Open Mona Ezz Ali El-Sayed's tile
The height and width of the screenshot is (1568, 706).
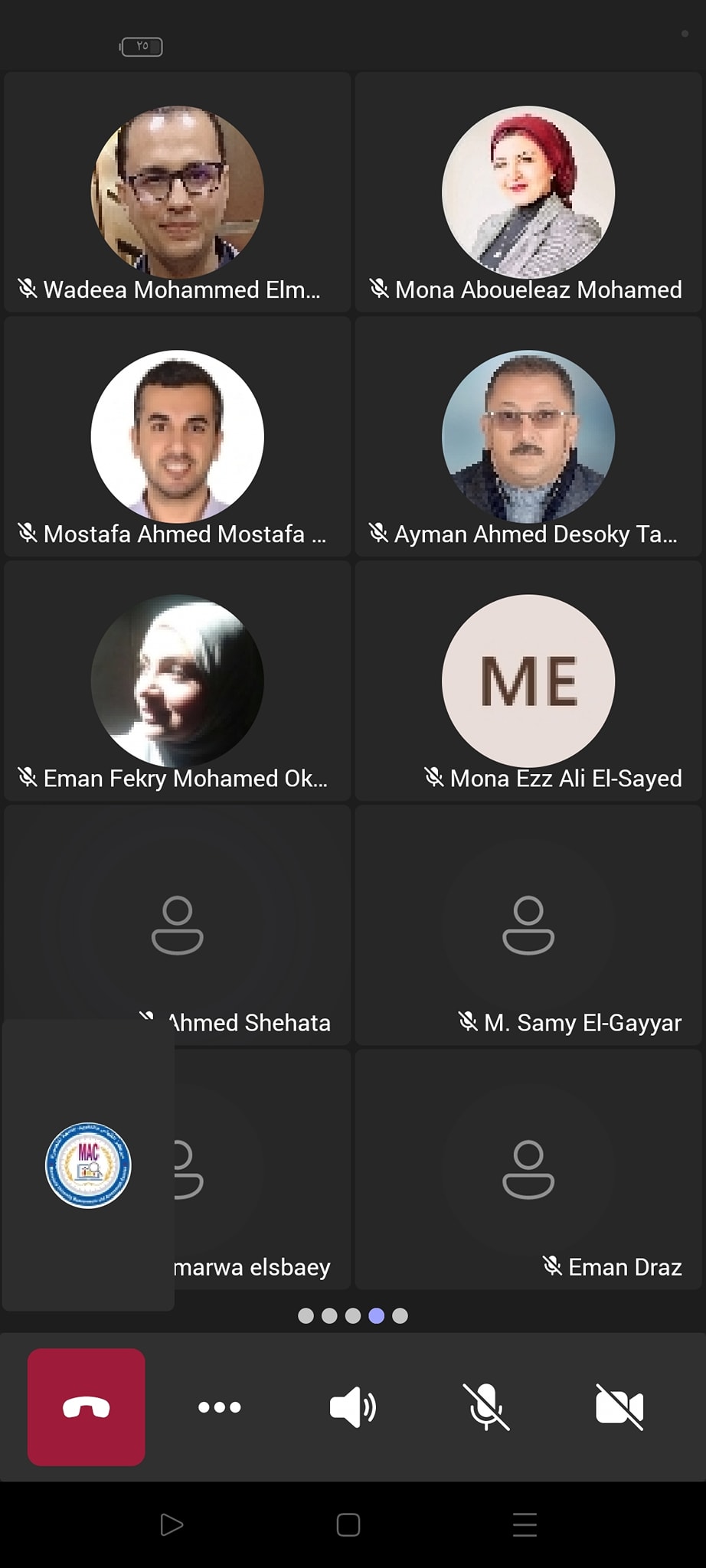tap(528, 681)
